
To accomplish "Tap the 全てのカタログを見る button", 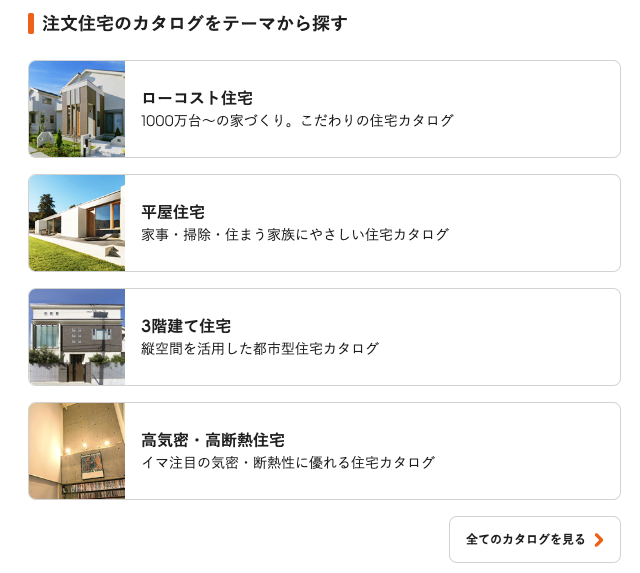I will point(534,540).
